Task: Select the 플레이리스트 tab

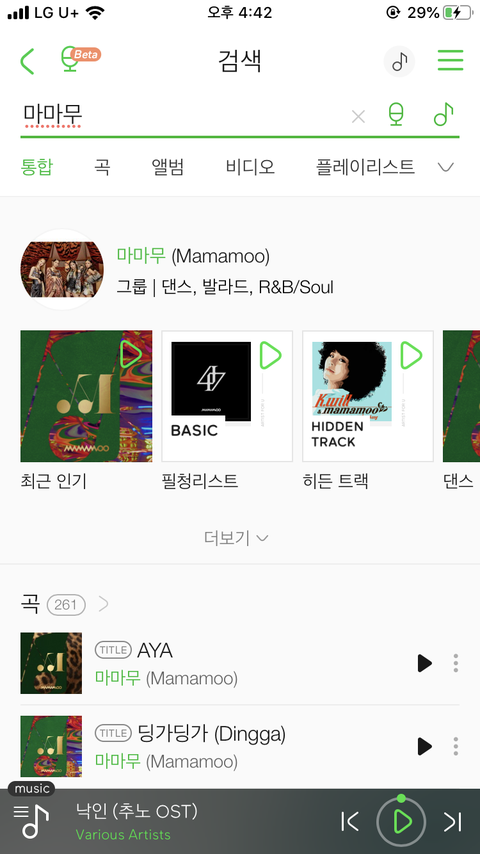Action: [x=366, y=167]
